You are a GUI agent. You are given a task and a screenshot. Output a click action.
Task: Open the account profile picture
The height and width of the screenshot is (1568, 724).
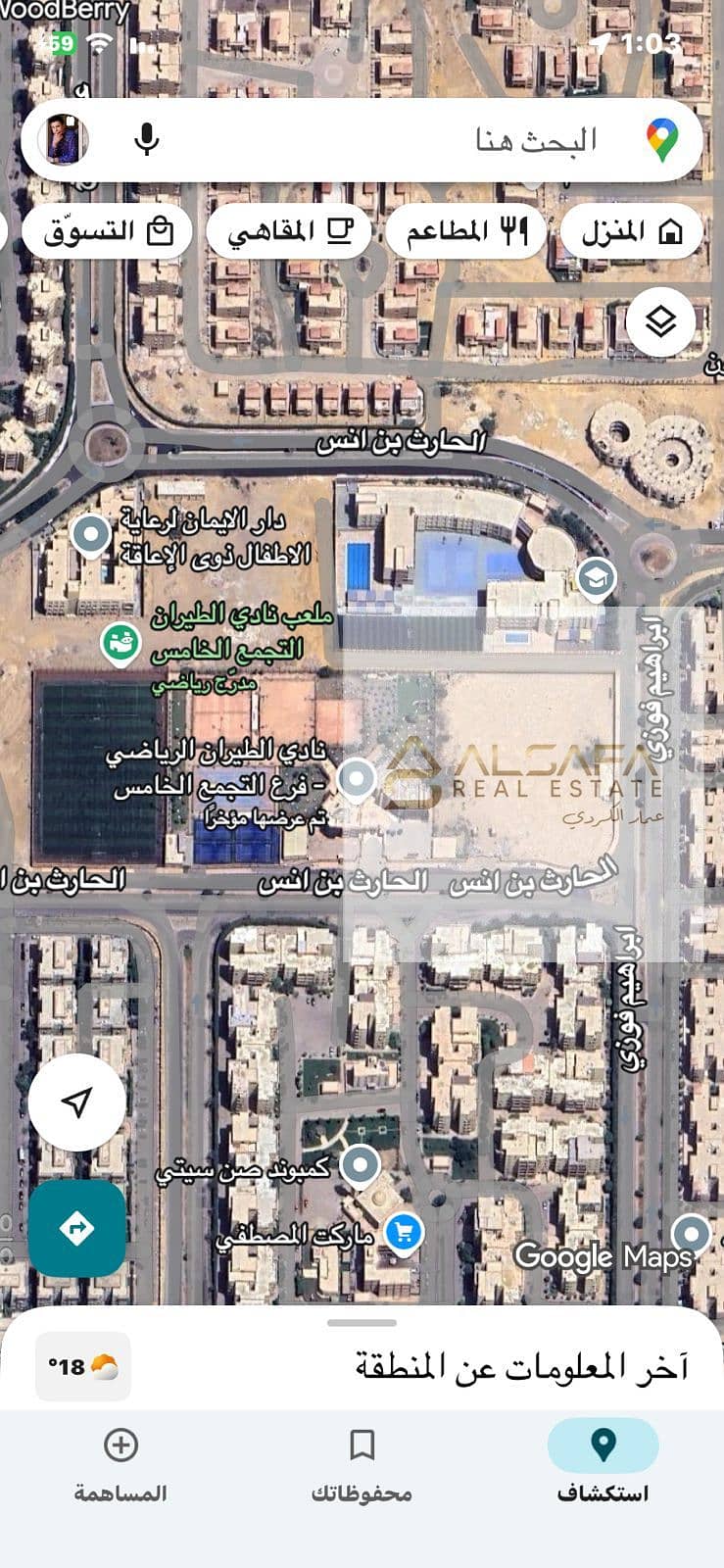pos(64,139)
